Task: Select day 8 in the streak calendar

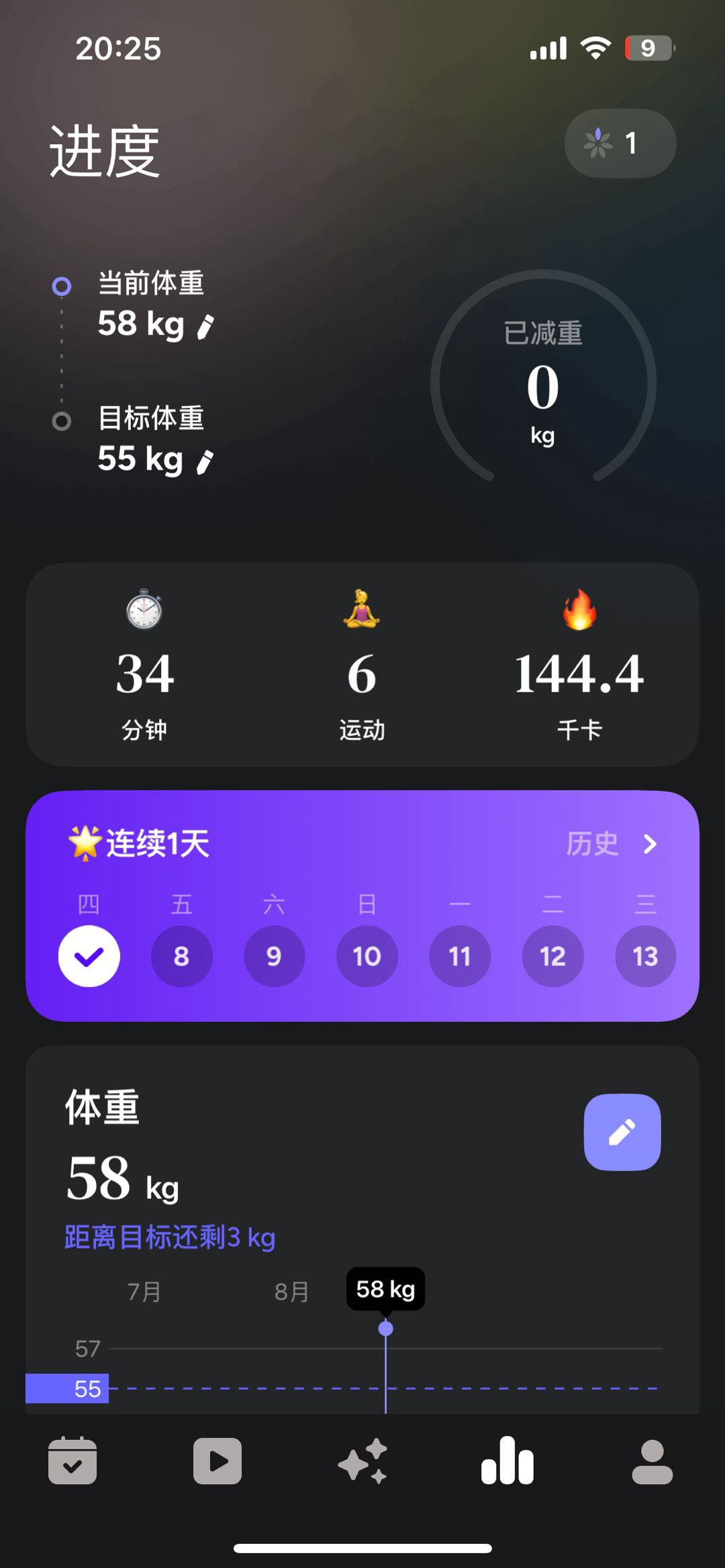Action: (181, 956)
